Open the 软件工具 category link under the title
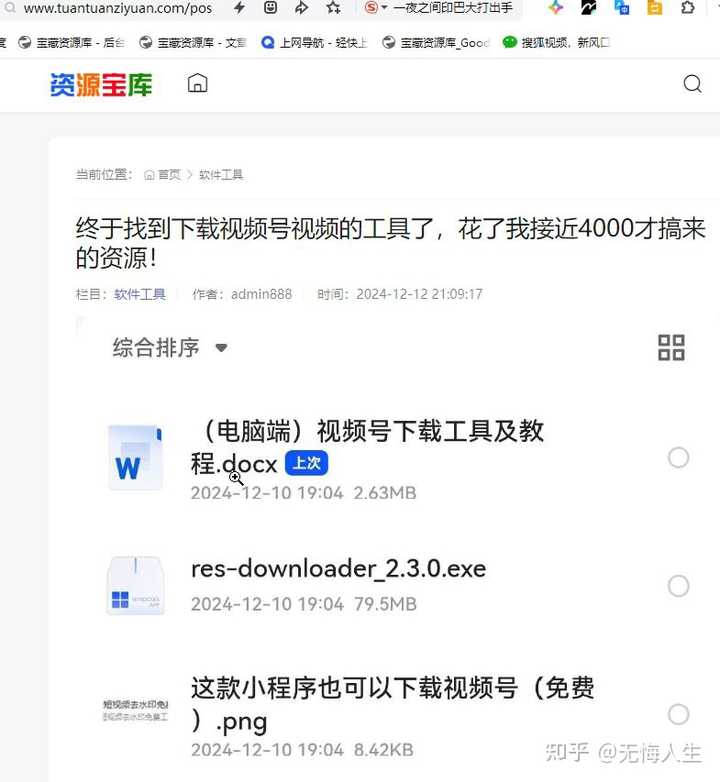Viewport: 720px width, 782px height. click(x=140, y=294)
